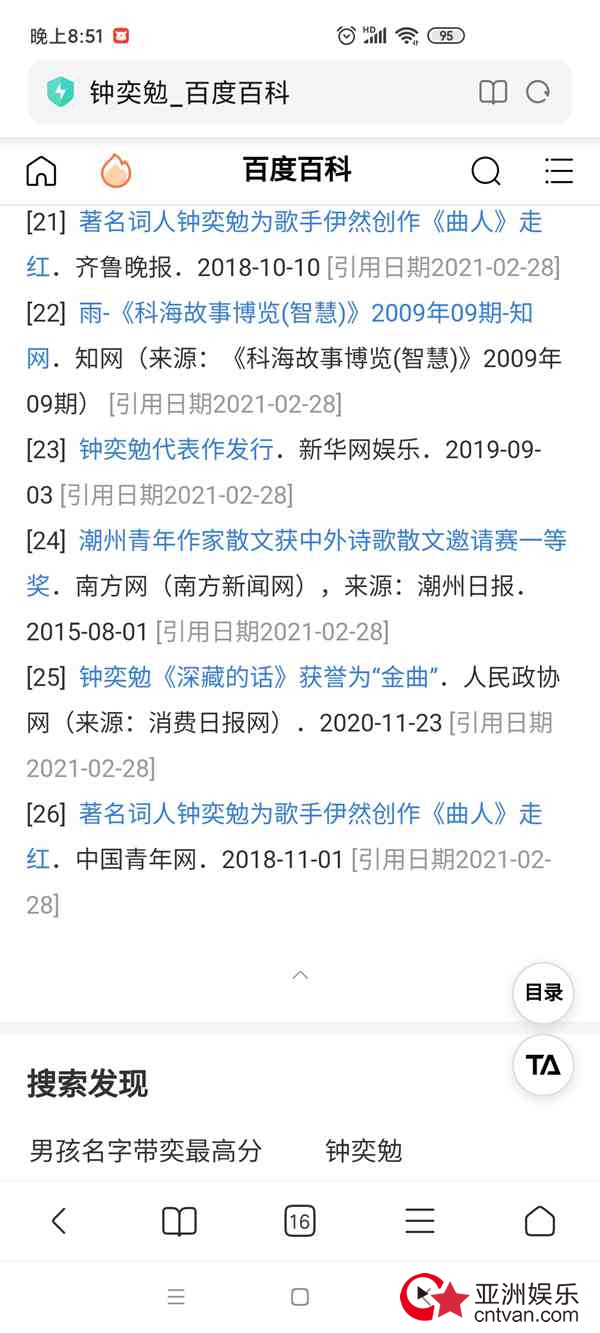Collapse the reference list with the up chevron
Viewport: 600px width, 1333px height.
[300, 975]
